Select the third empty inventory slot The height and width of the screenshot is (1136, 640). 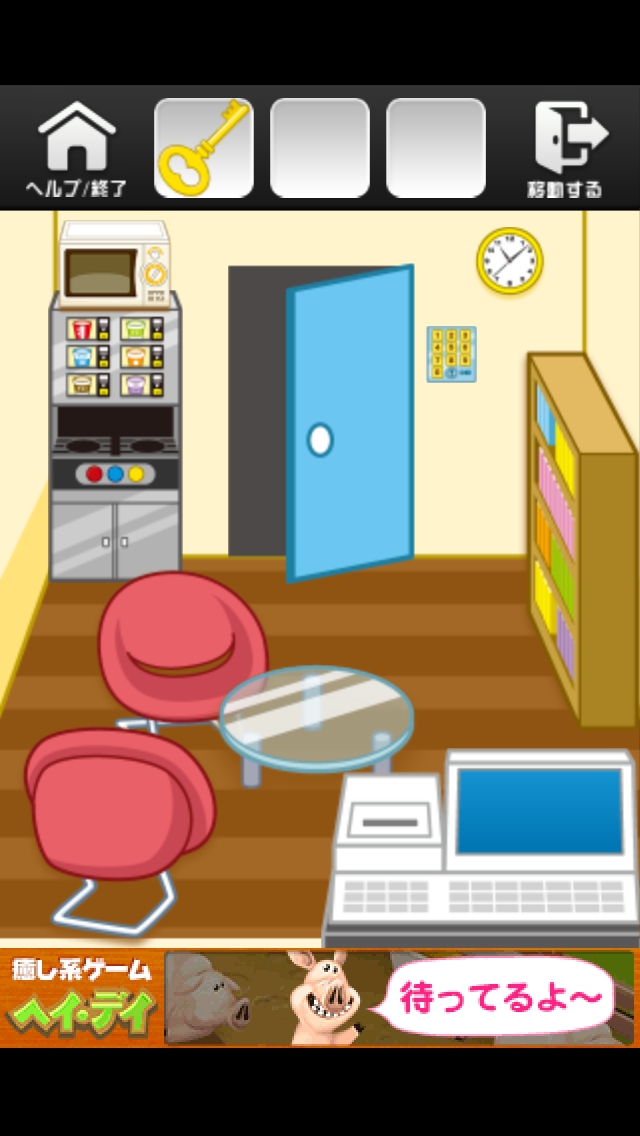[x=435, y=148]
